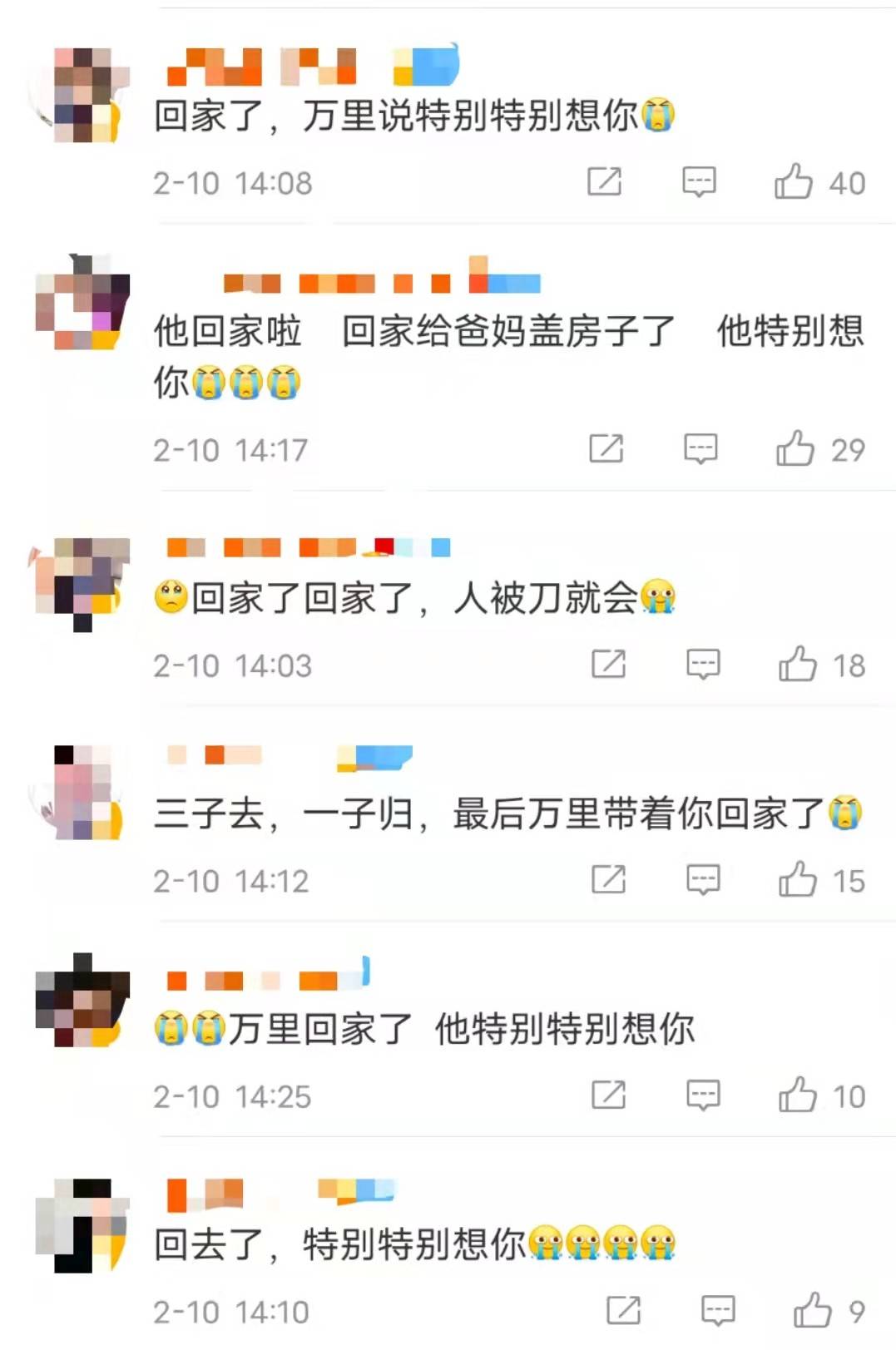The width and height of the screenshot is (896, 1350).
Task: Reply to the comment posted at 2-10 14:10
Action: tap(718, 1310)
